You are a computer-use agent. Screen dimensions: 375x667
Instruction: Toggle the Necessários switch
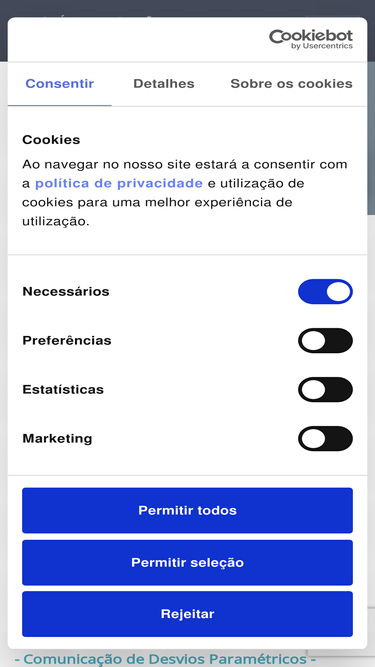[325, 292]
